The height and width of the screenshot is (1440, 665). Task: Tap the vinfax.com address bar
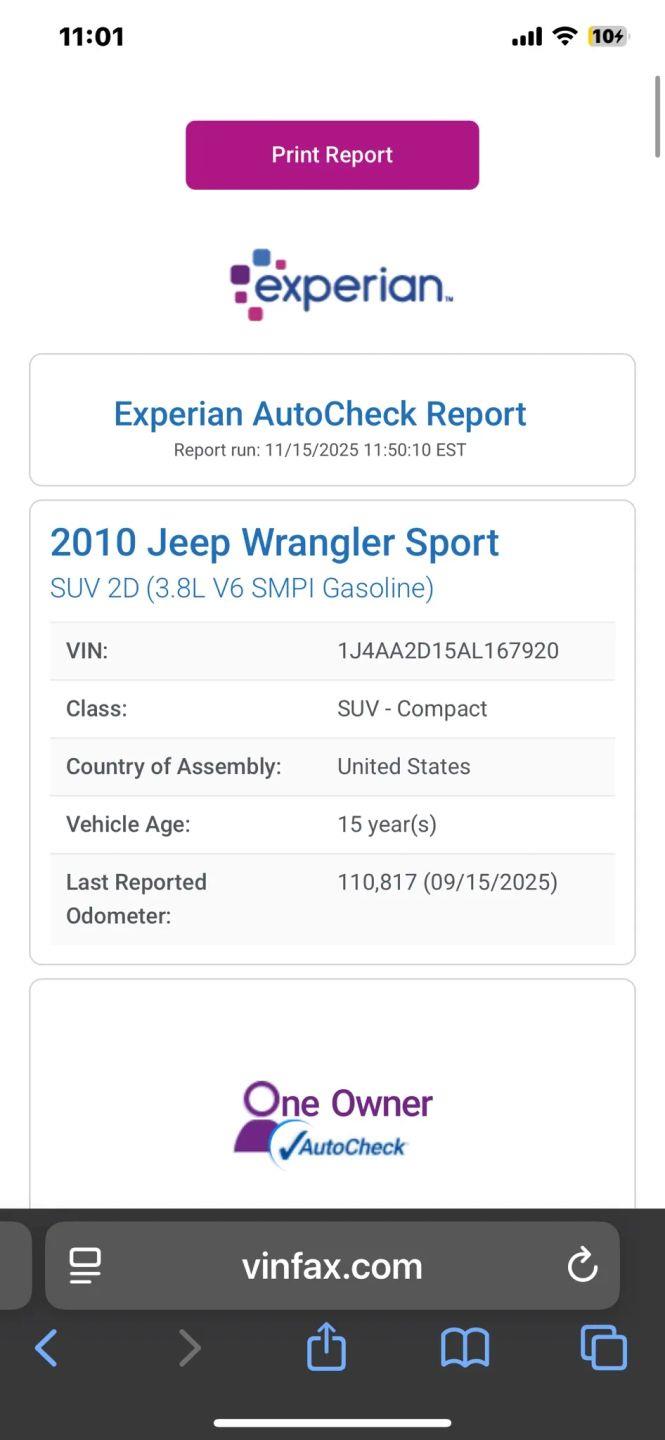332,1266
